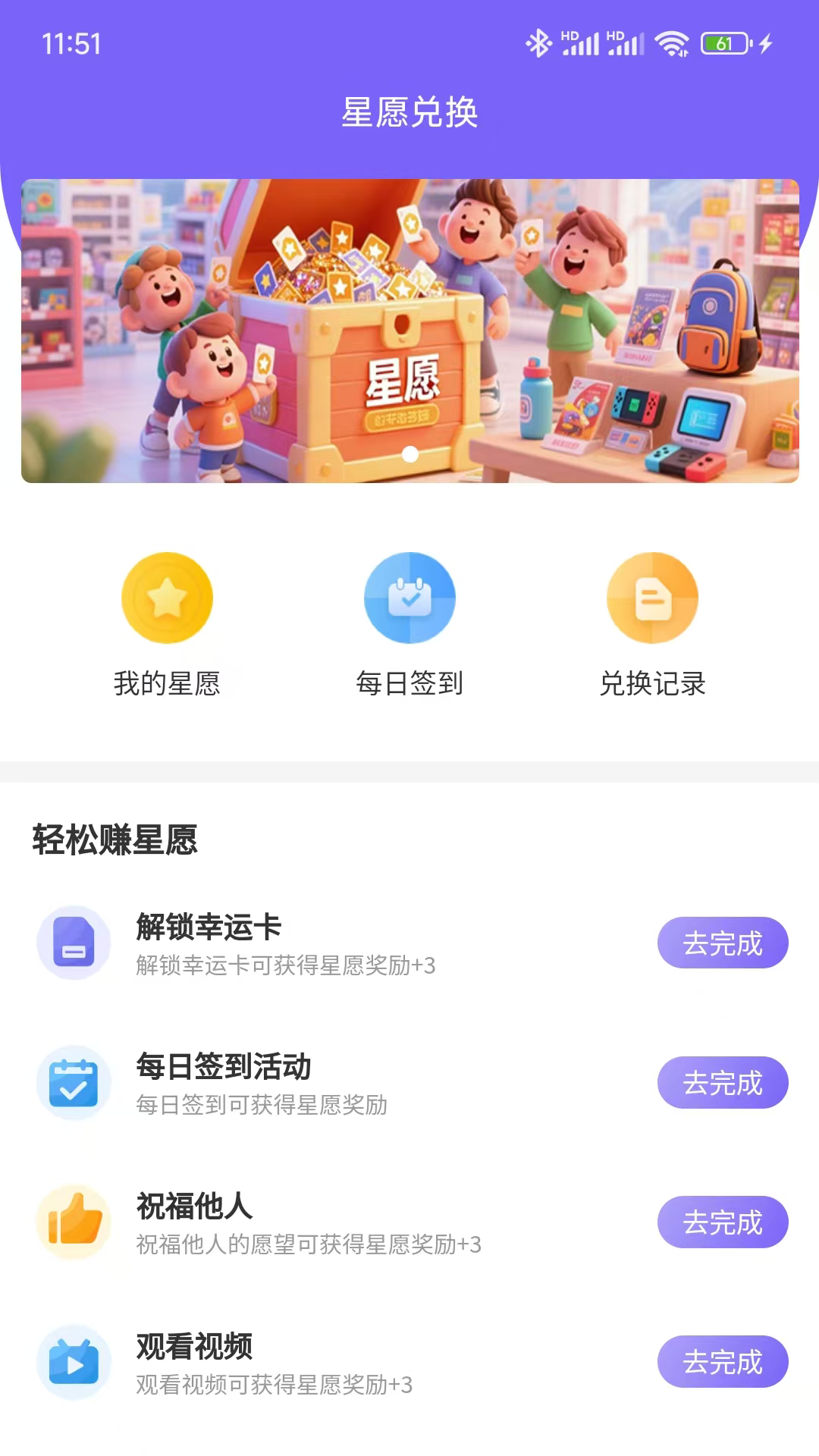
Task: Click the 解锁幸运卡 card icon
Action: click(x=74, y=943)
